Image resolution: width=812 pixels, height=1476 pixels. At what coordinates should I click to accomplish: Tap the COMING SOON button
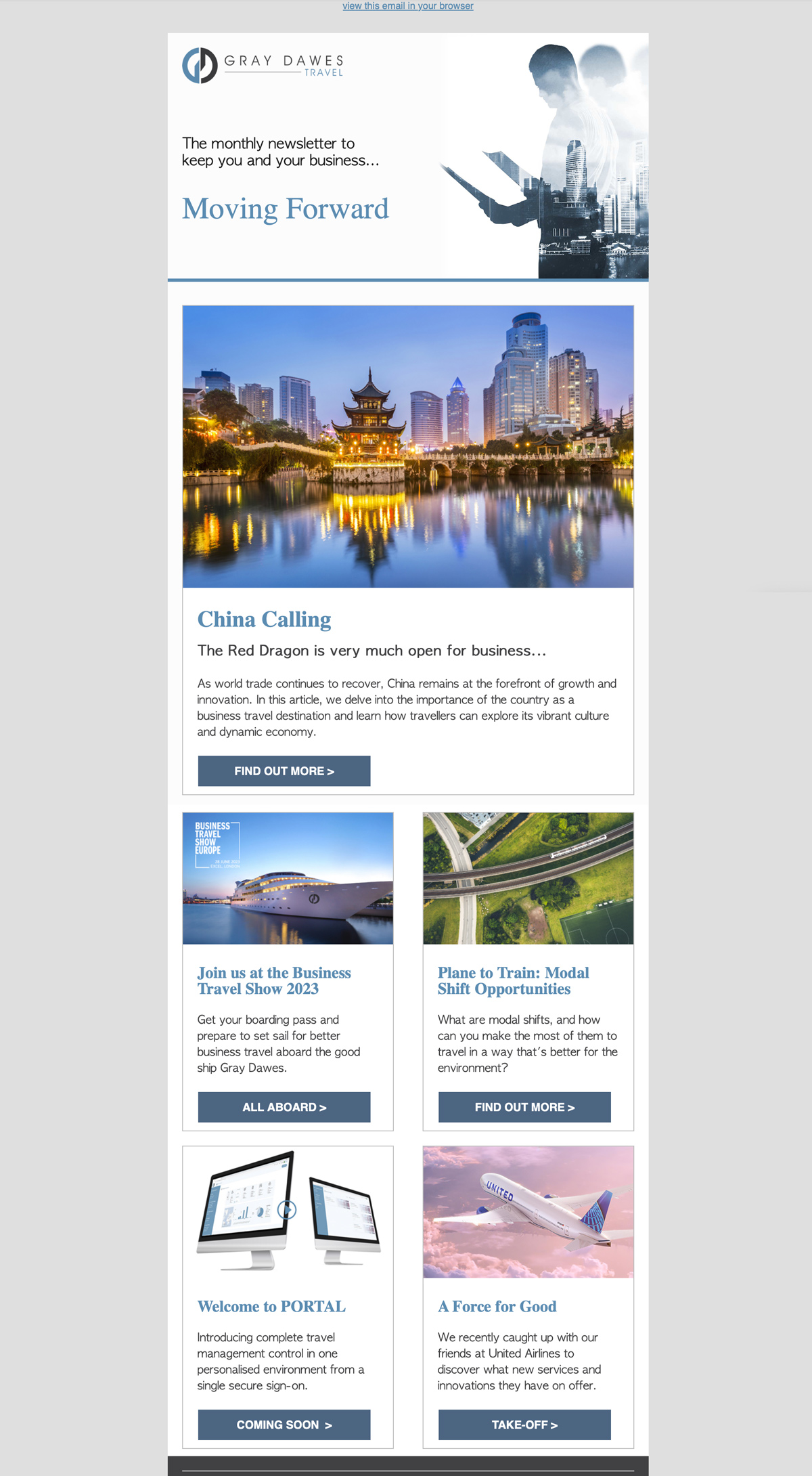click(x=284, y=1425)
